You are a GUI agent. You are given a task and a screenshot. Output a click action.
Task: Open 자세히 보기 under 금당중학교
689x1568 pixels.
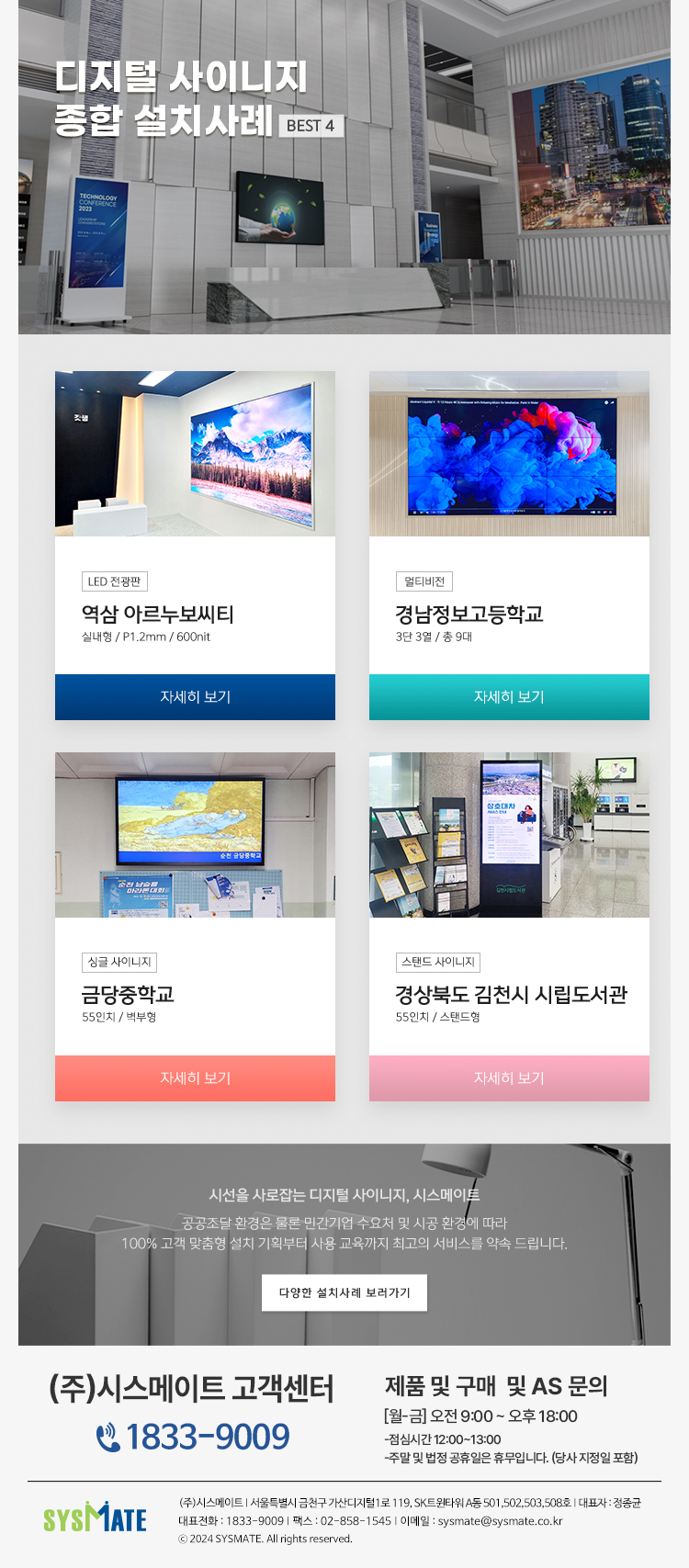pyautogui.click(x=195, y=1078)
